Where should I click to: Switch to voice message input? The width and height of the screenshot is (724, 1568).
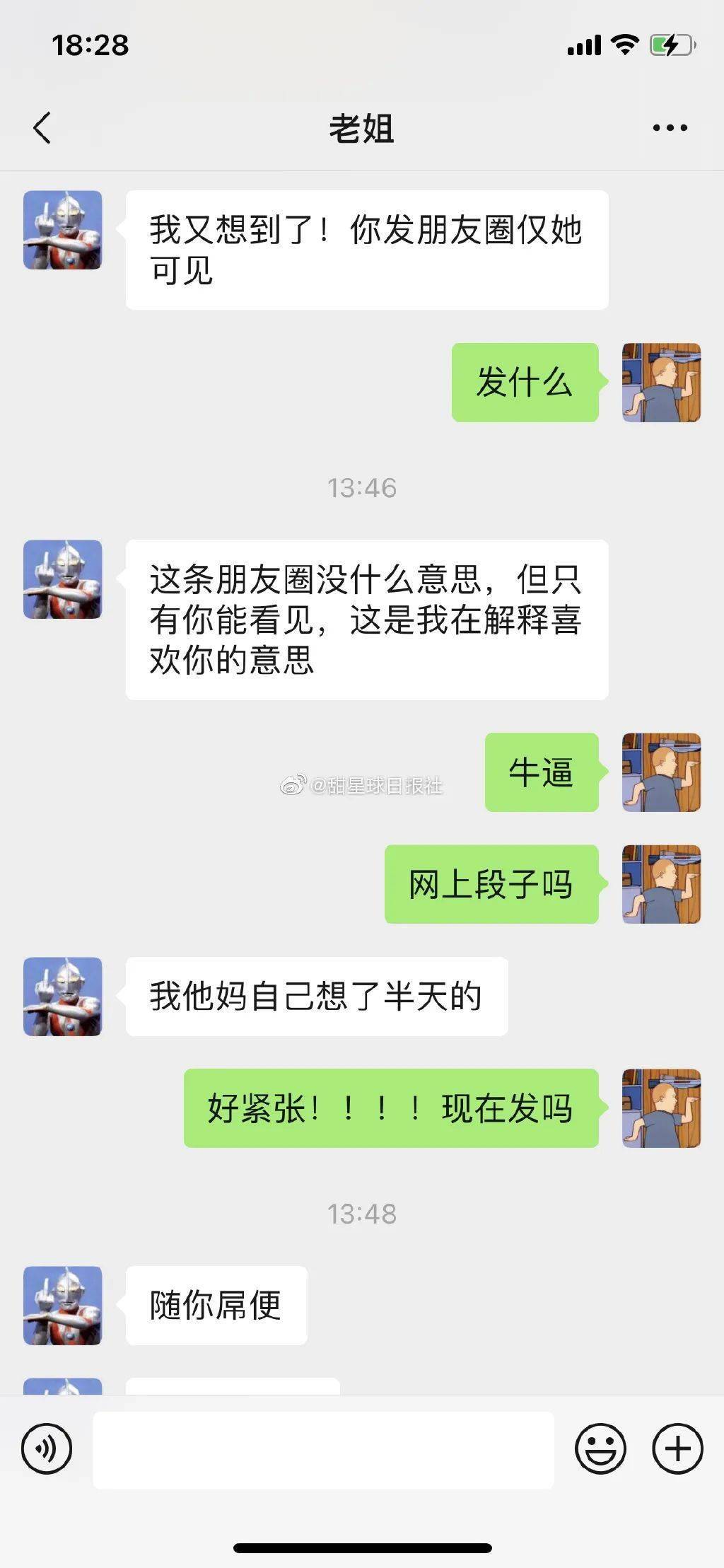(x=47, y=1448)
